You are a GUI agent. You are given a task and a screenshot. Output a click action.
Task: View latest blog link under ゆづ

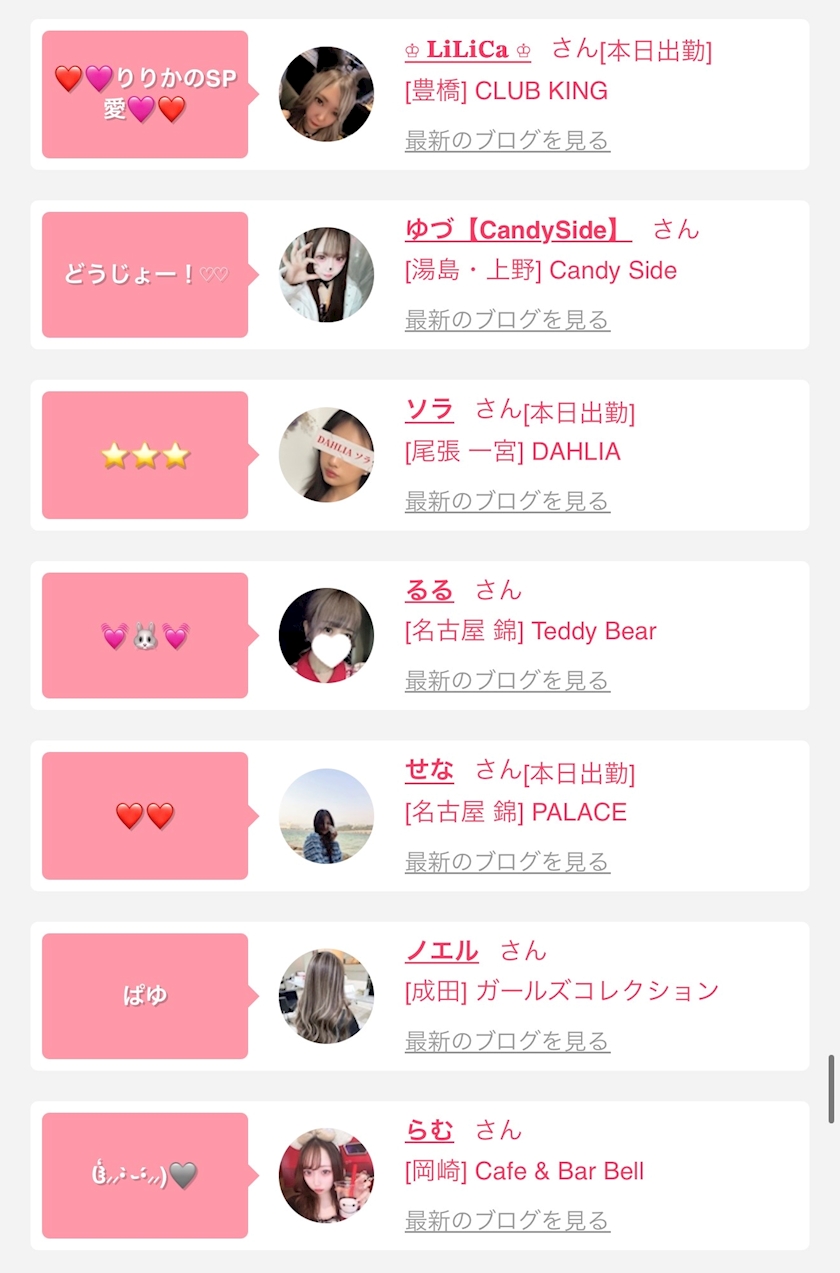[507, 320]
